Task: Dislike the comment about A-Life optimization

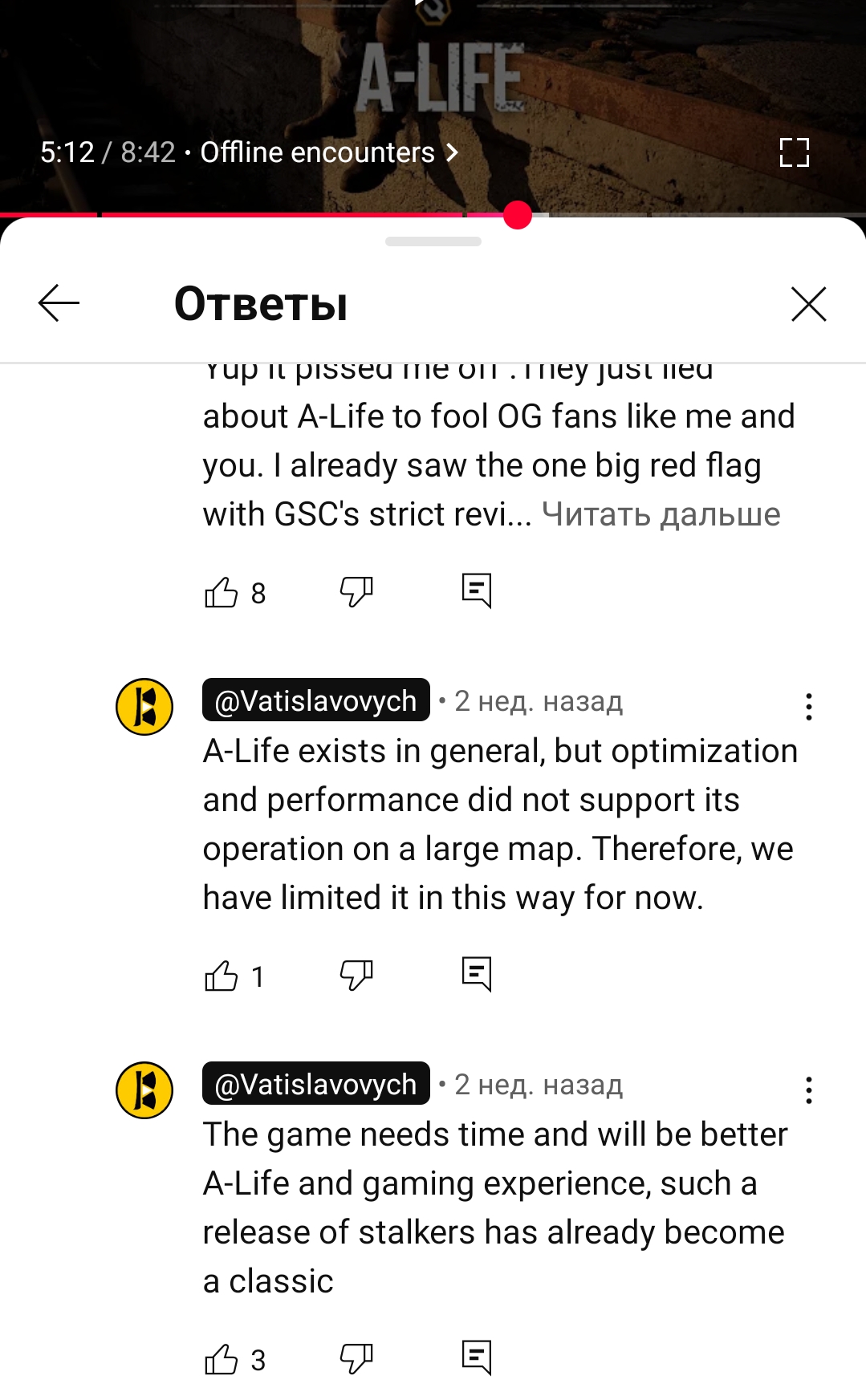Action: pos(356,976)
